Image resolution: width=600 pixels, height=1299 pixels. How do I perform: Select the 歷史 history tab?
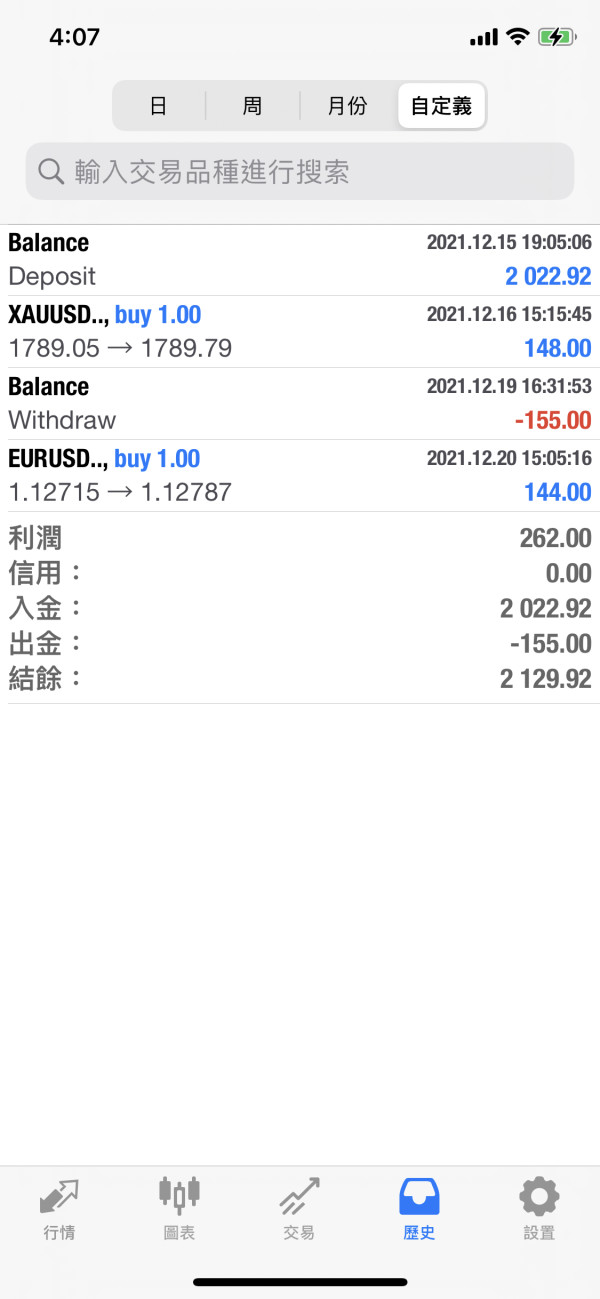[x=419, y=1208]
